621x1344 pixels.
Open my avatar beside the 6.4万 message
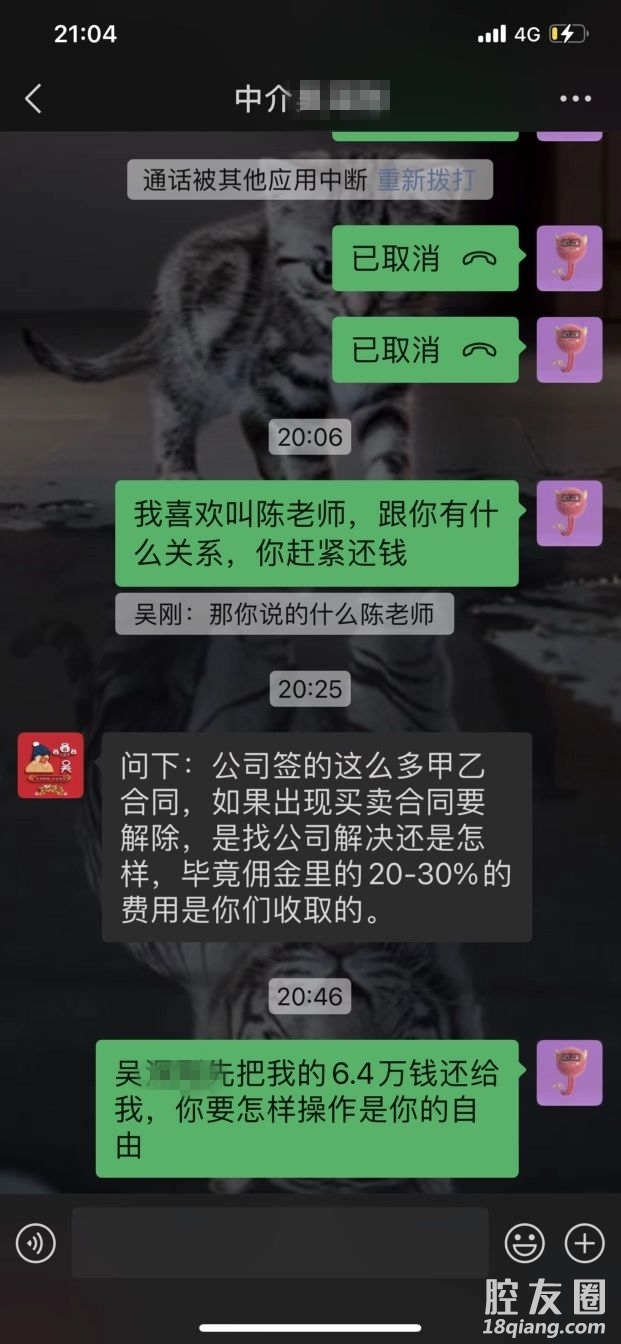(x=569, y=1072)
